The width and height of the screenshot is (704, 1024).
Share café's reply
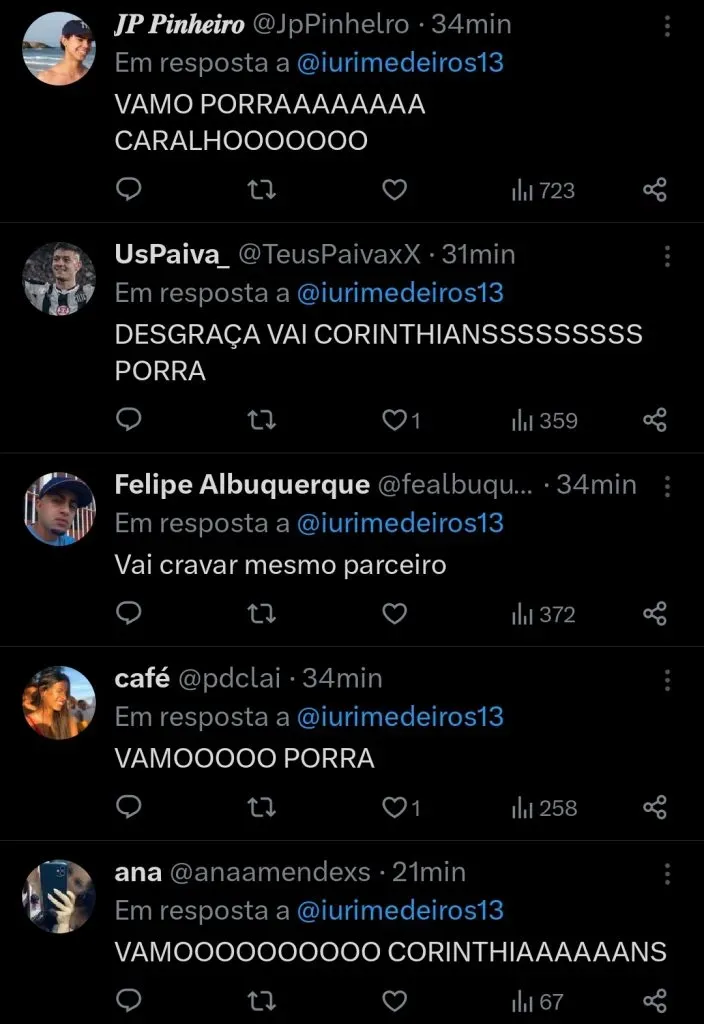coord(654,807)
